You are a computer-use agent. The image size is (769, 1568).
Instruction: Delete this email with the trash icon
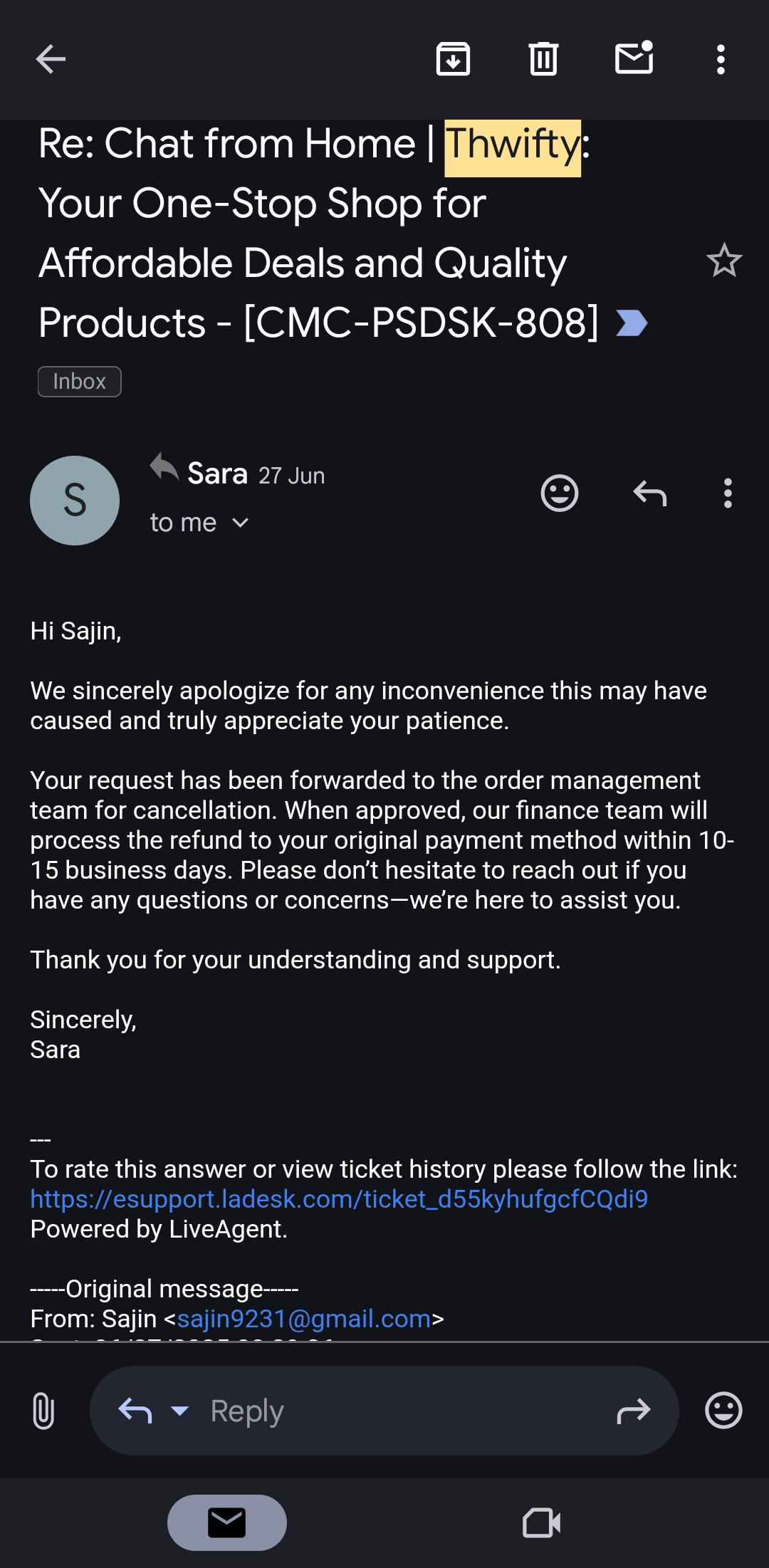(543, 59)
